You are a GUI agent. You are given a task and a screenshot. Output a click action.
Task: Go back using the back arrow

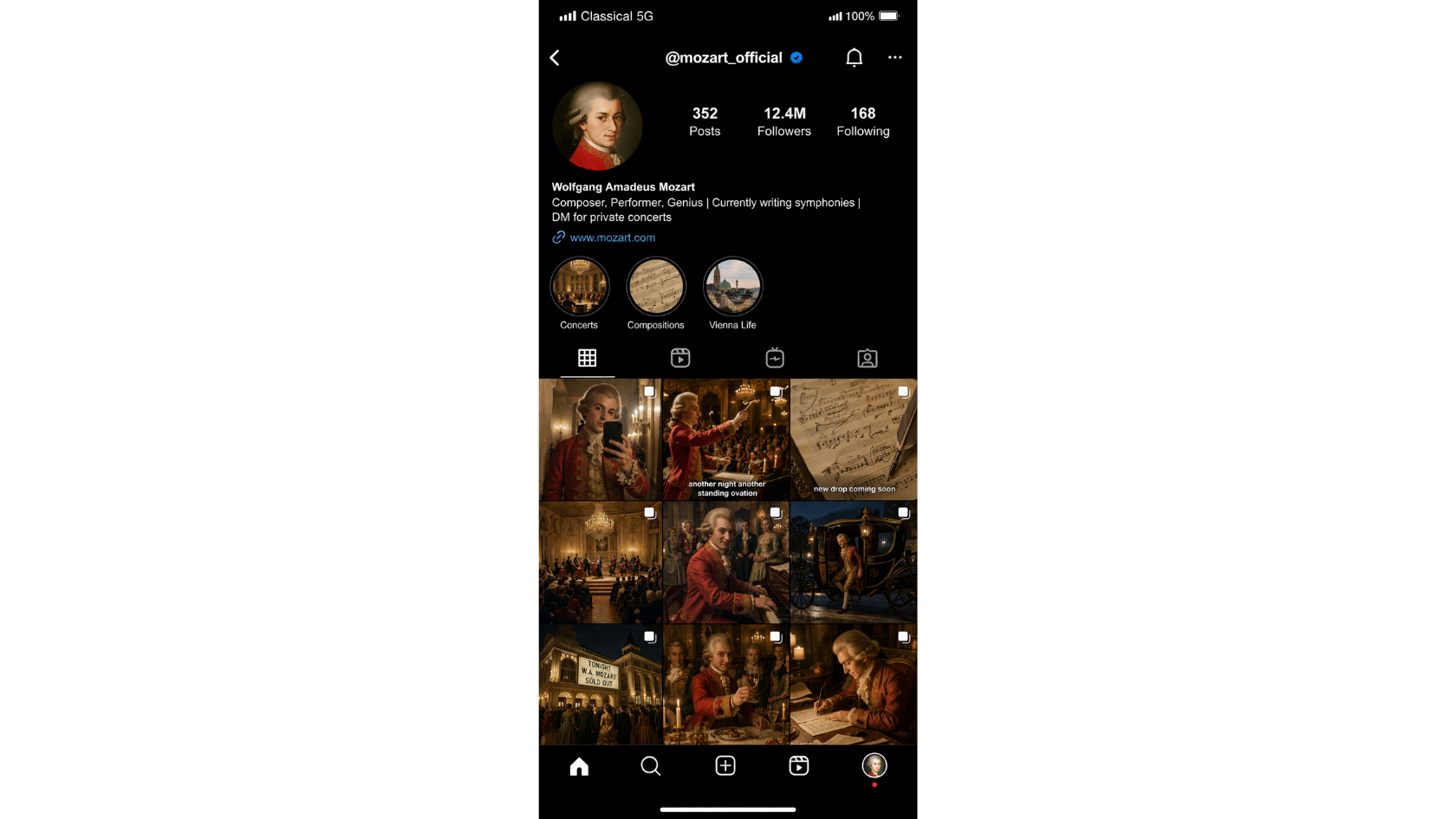(555, 58)
